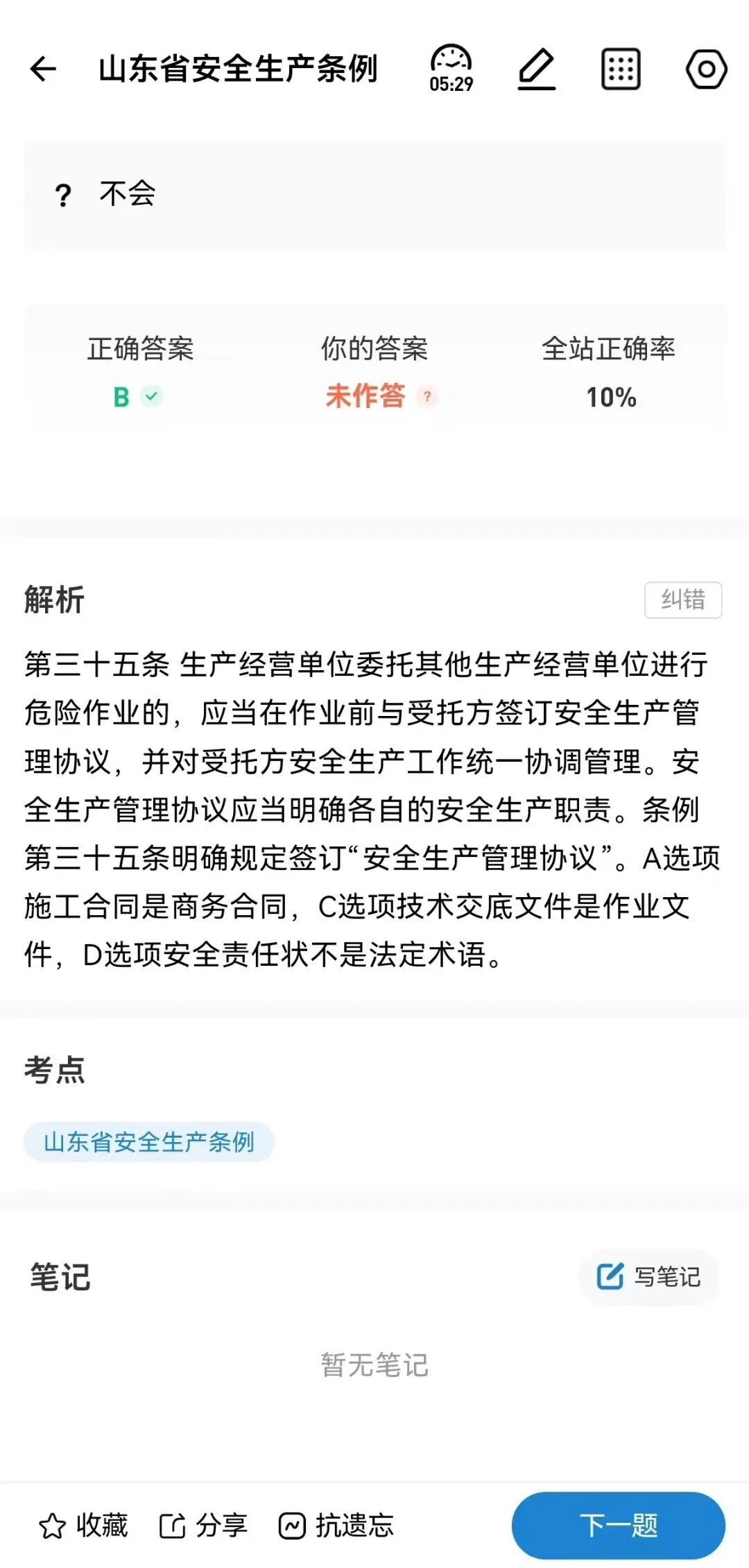Tap the 05:29 timer icon
This screenshot has width=749, height=1568.
451,69
